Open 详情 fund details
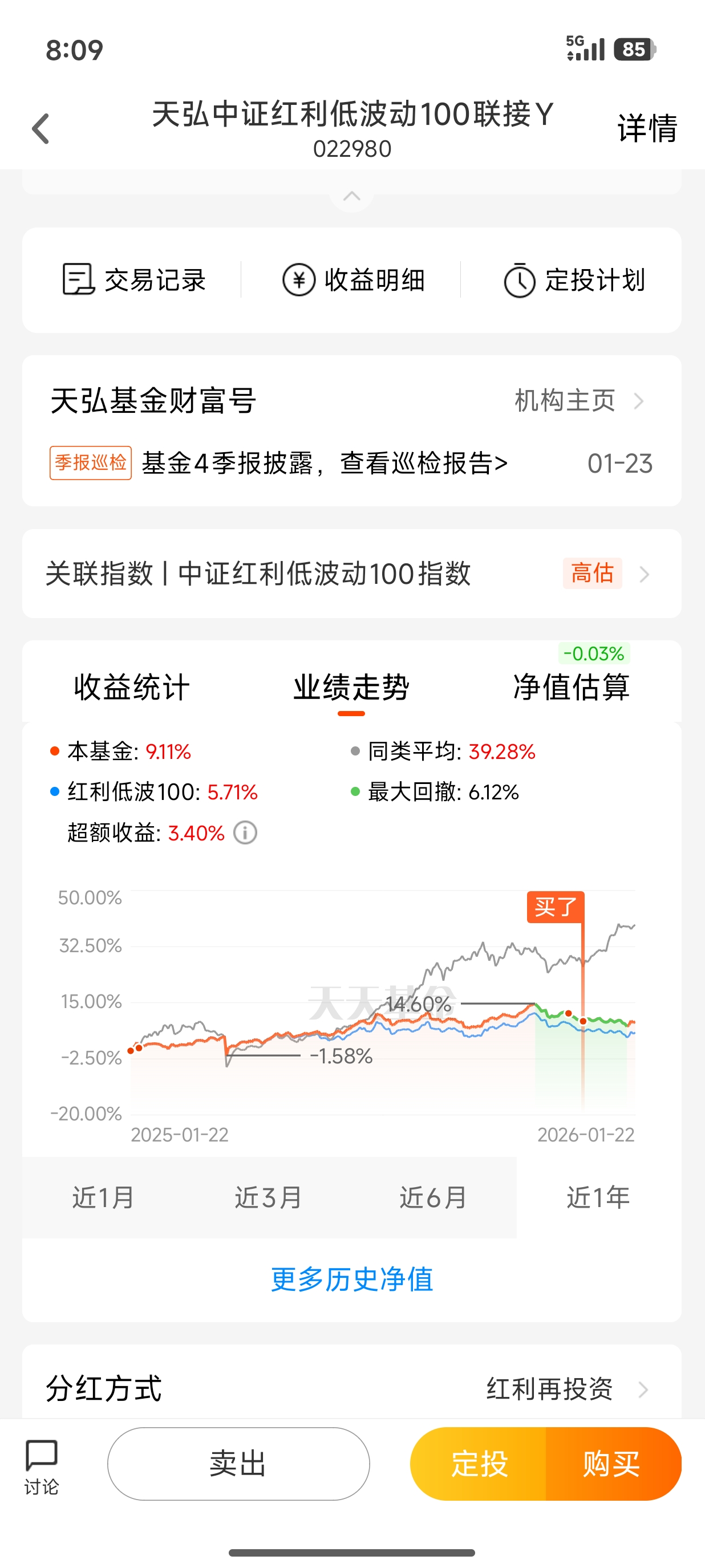 point(647,128)
